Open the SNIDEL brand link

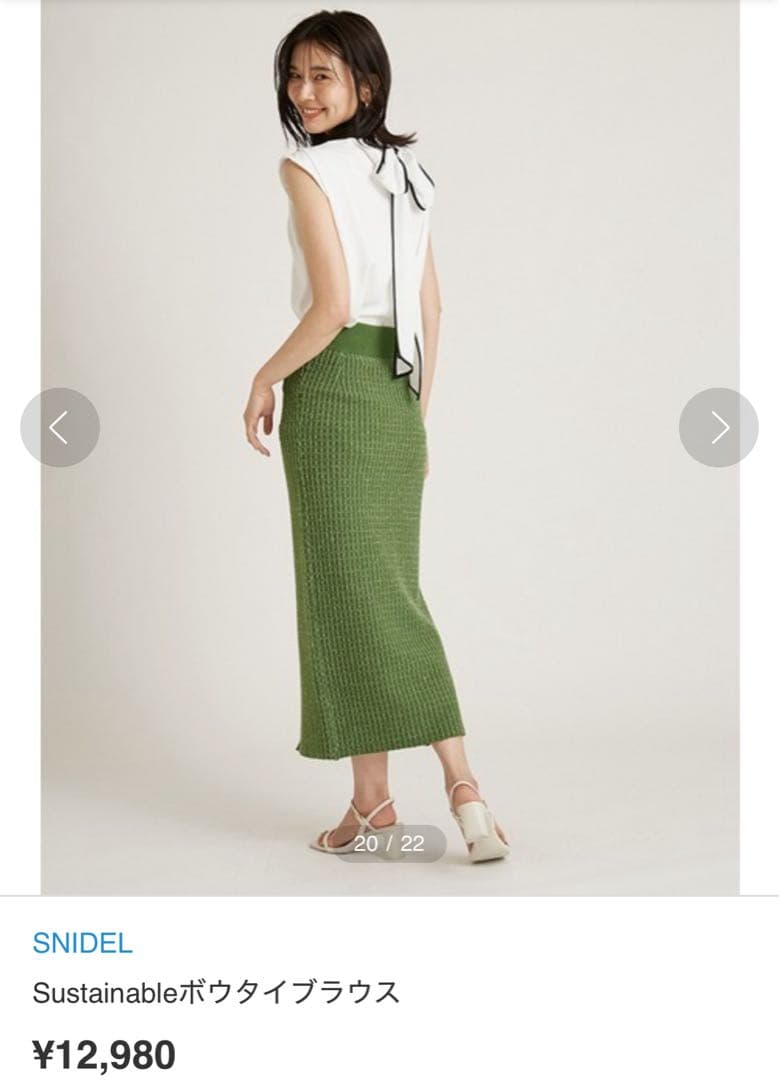click(x=82, y=943)
